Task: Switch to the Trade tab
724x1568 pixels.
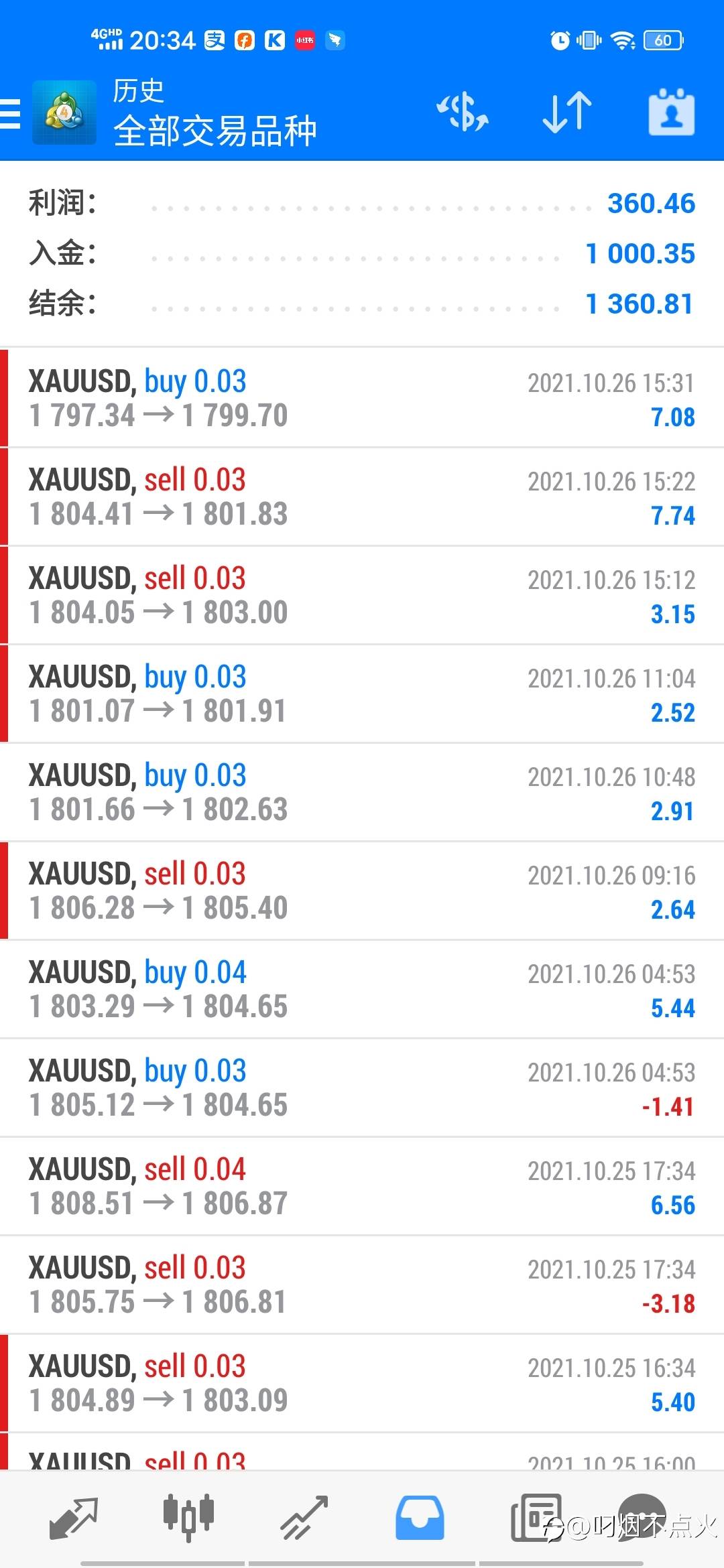Action: 304,1518
